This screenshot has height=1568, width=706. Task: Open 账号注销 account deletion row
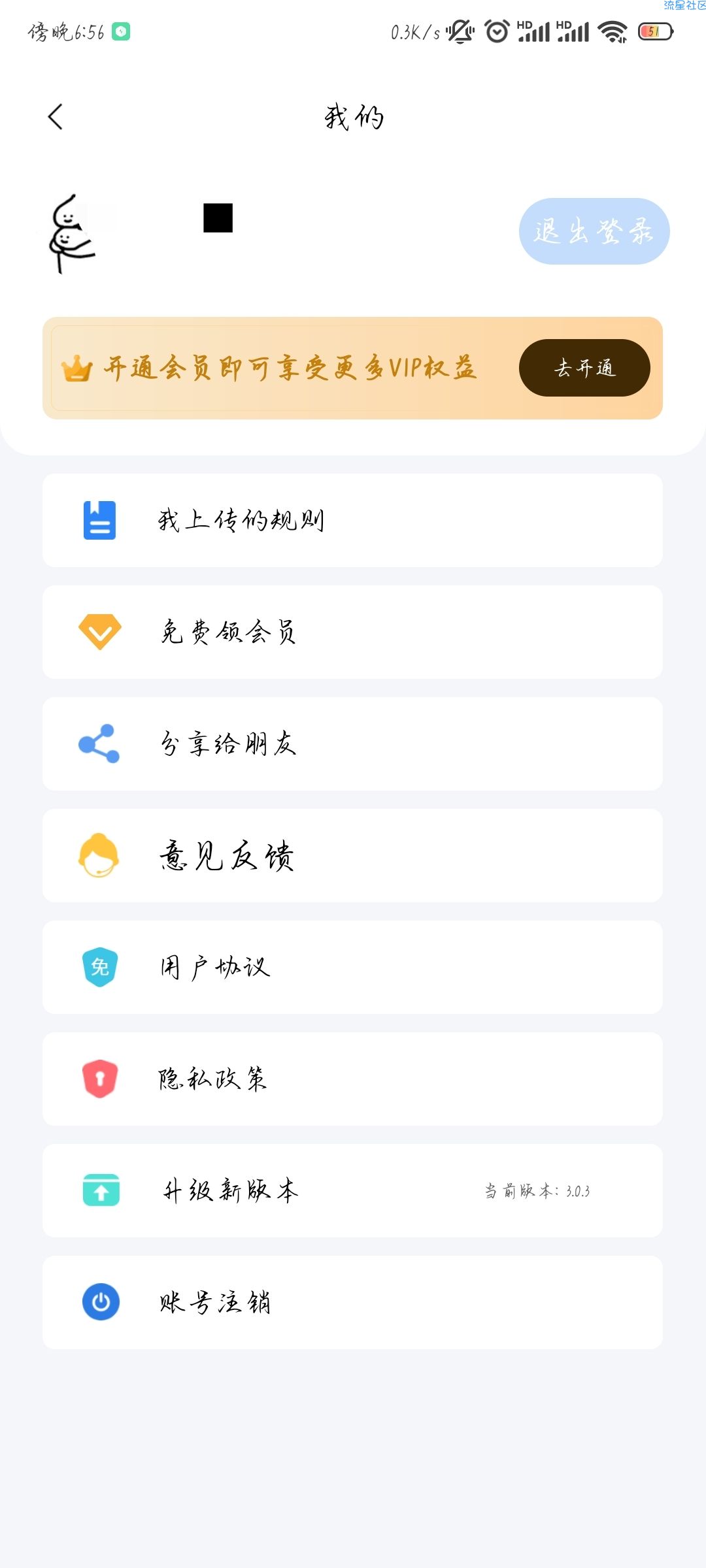click(352, 1303)
